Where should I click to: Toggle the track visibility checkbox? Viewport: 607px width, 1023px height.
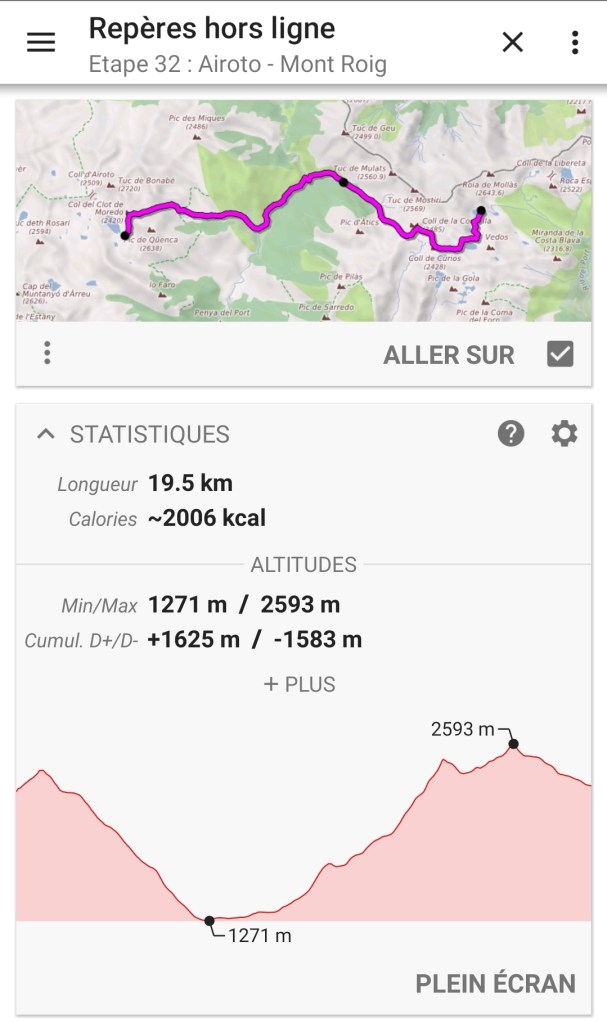[x=560, y=354]
